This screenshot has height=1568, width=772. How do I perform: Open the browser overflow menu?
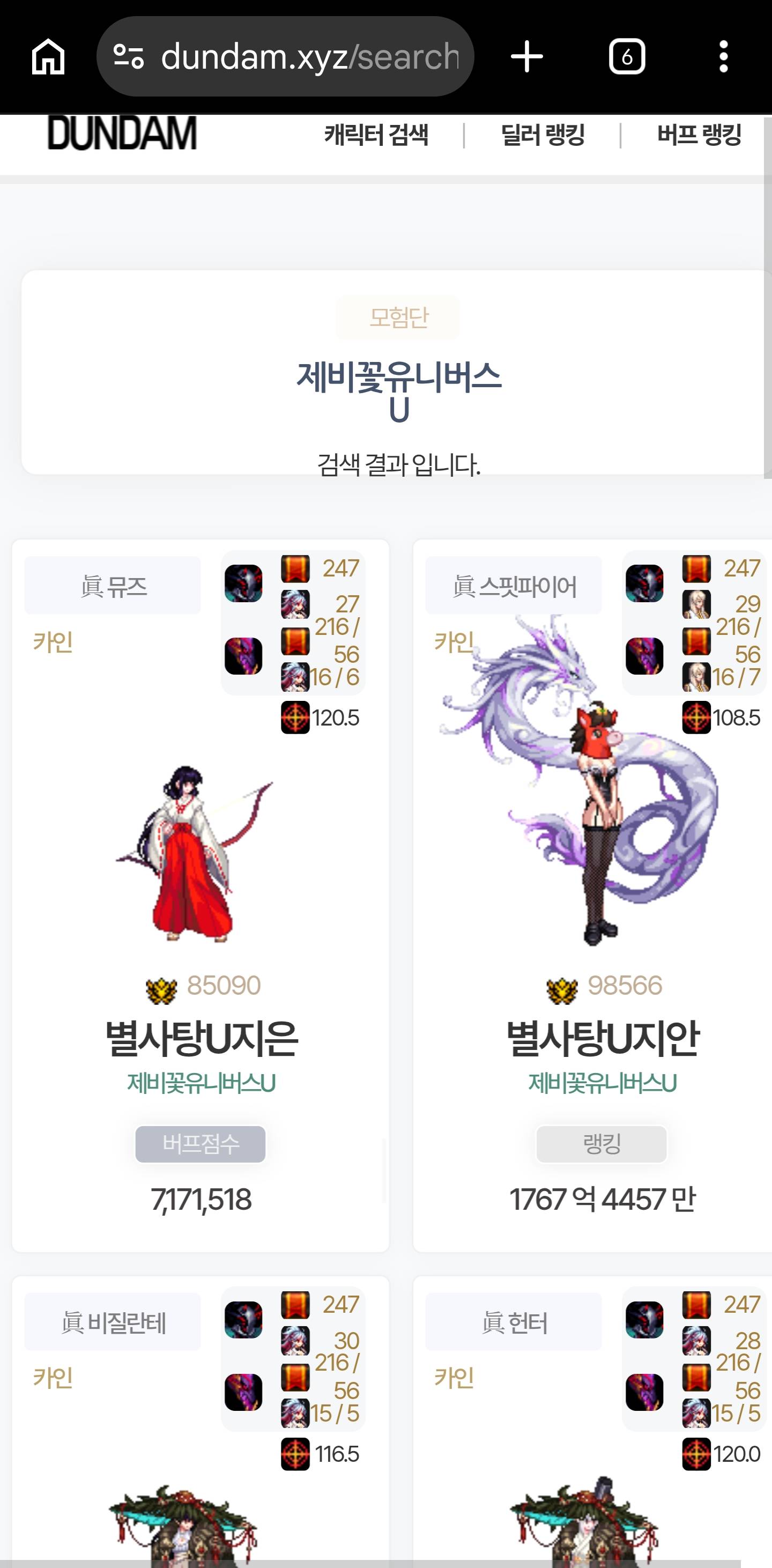723,57
